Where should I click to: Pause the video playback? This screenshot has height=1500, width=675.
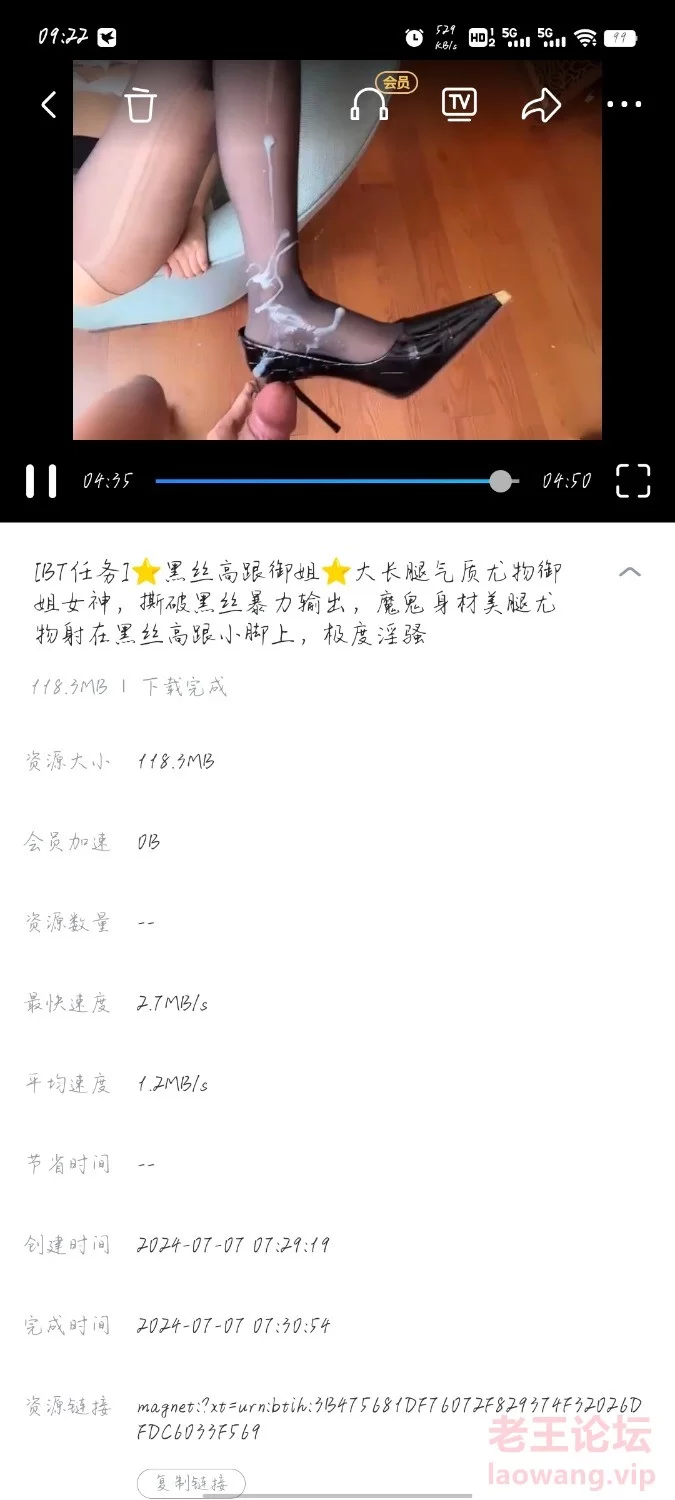[x=41, y=481]
